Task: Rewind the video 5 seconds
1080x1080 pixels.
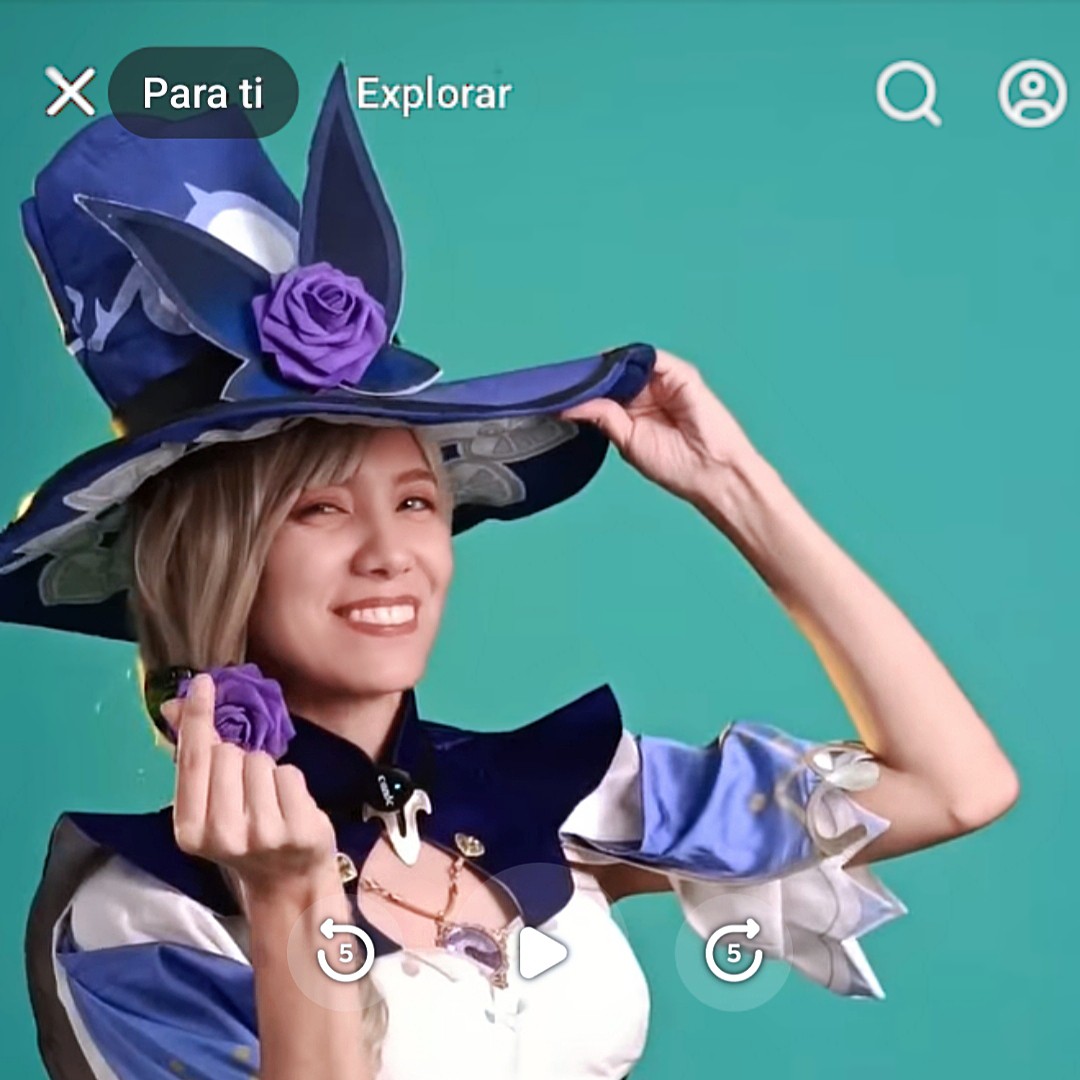Action: click(x=345, y=952)
